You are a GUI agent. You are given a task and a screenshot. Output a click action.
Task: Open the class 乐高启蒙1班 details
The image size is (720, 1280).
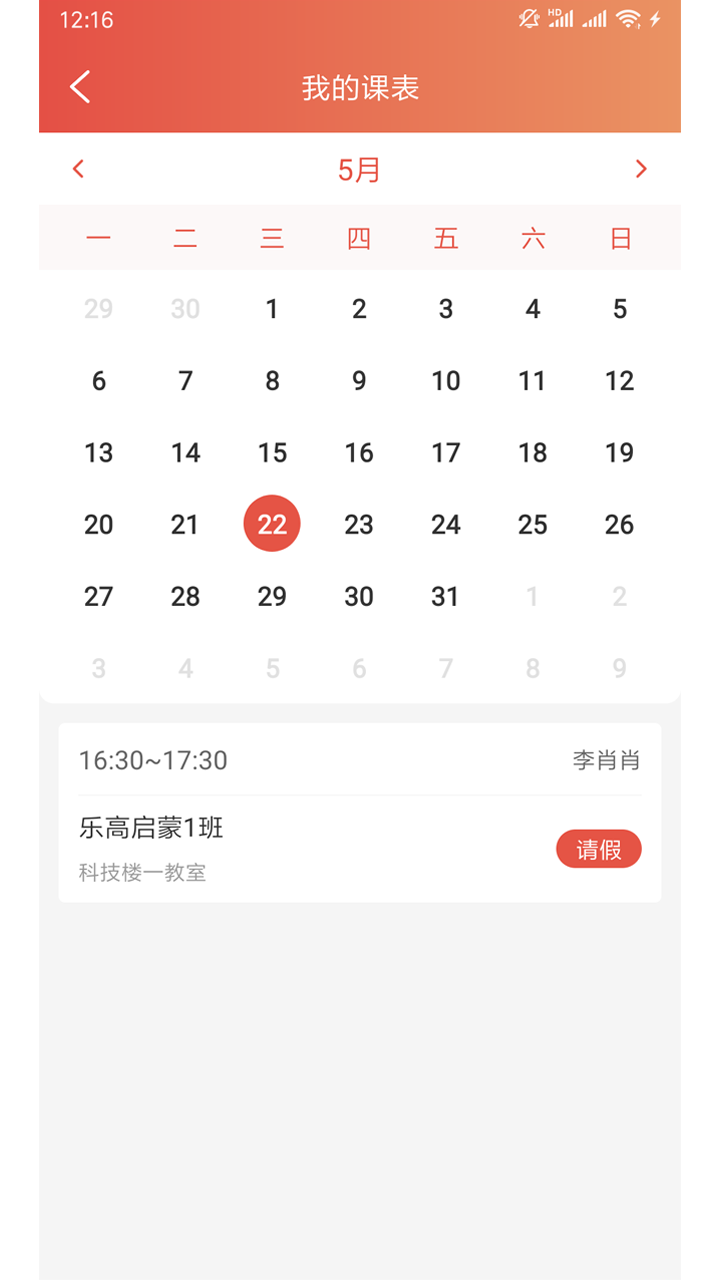pyautogui.click(x=150, y=828)
